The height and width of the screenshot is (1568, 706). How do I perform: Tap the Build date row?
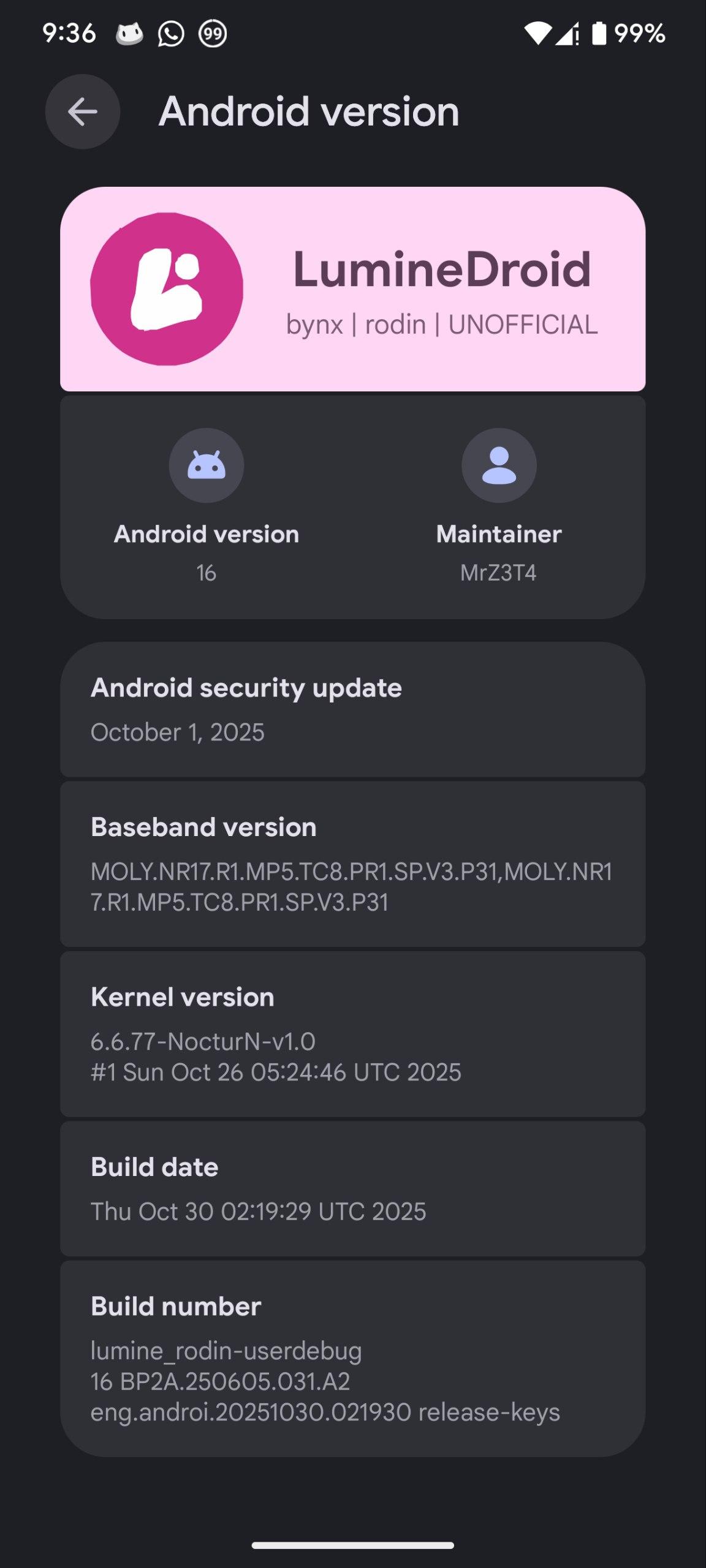tap(352, 1188)
